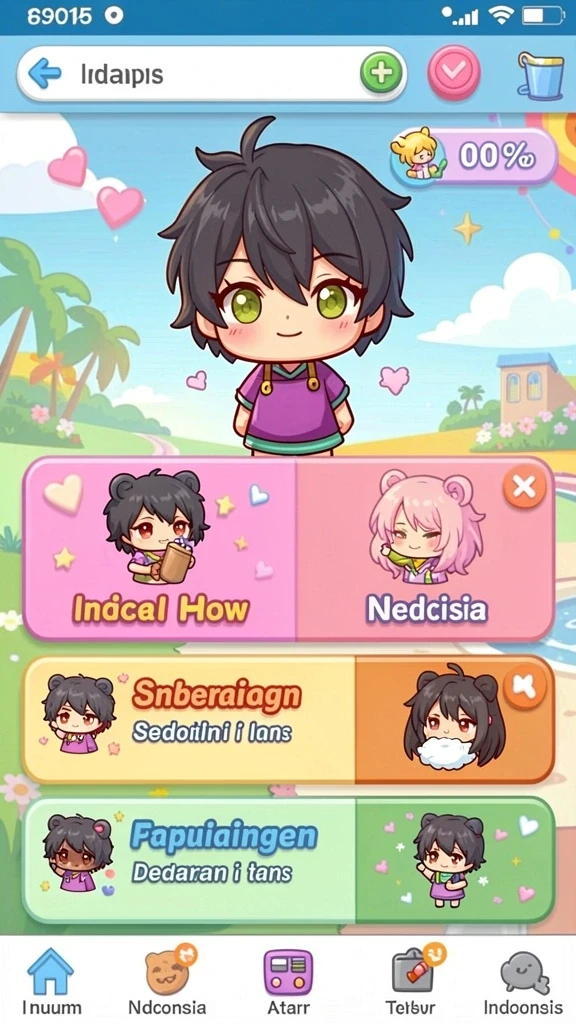576x1024 pixels.
Task: Tap the pink checkmark button
Action: 454,73
